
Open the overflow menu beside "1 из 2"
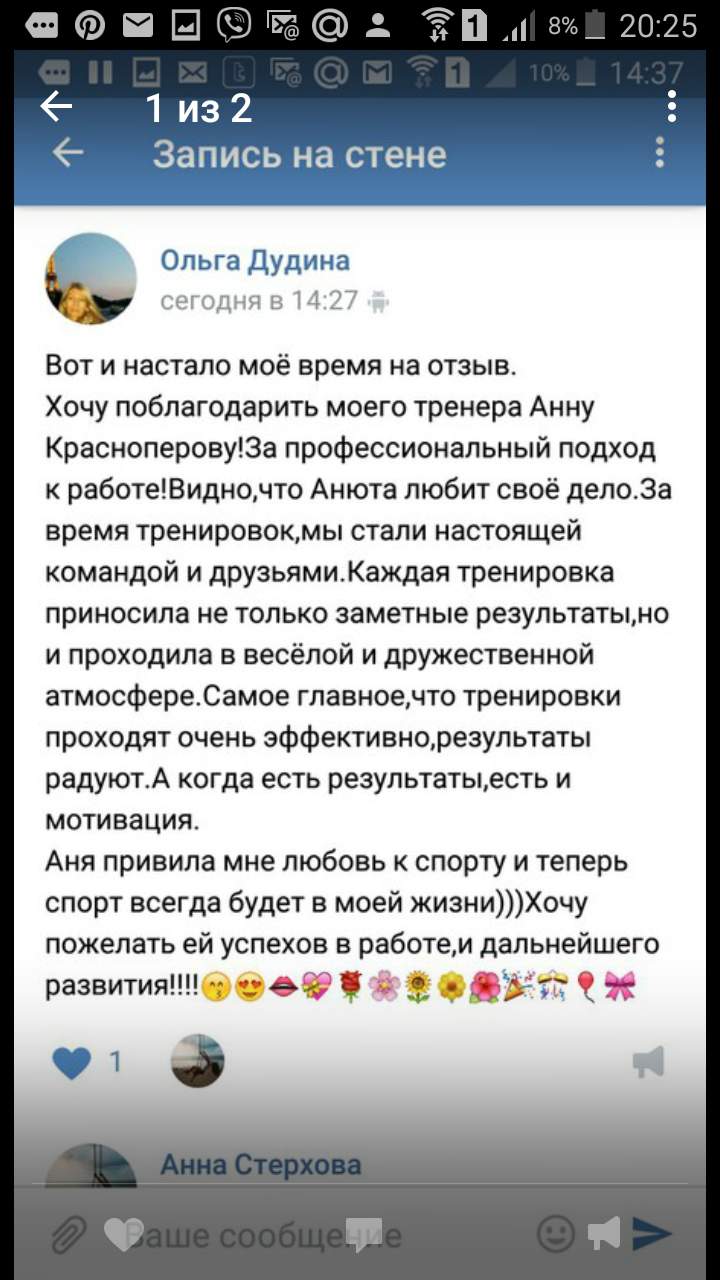pos(672,106)
